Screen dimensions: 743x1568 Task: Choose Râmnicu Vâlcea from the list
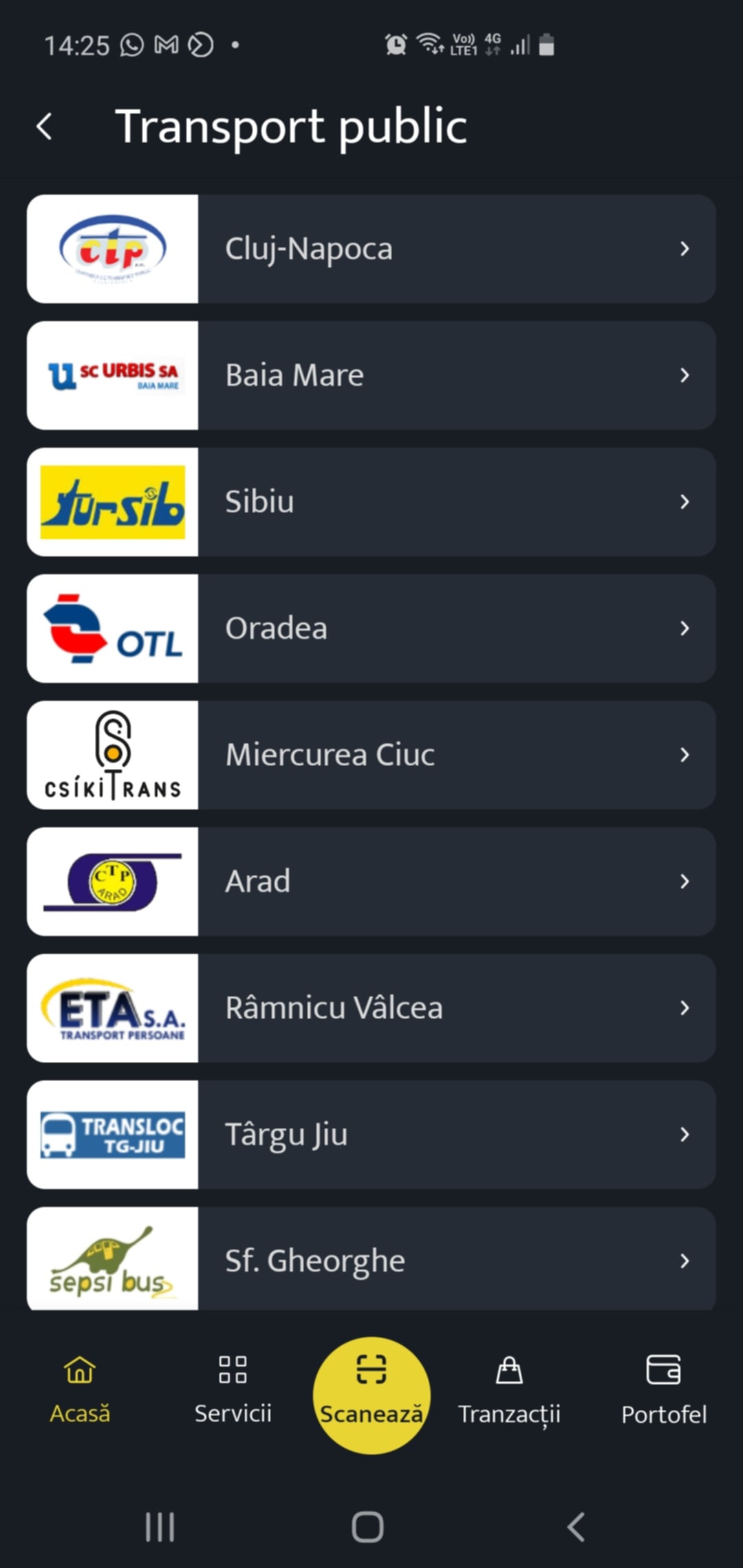(x=371, y=1008)
